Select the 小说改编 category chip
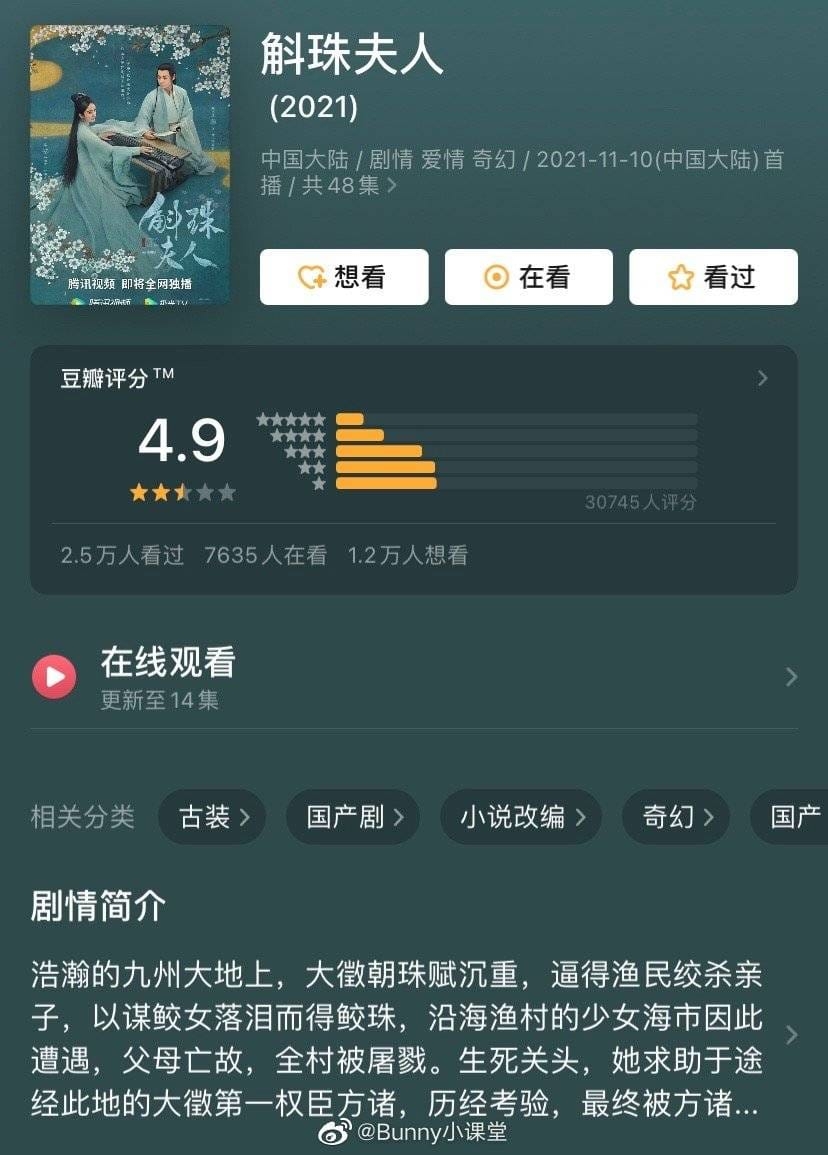This screenshot has height=1155, width=828. click(521, 817)
